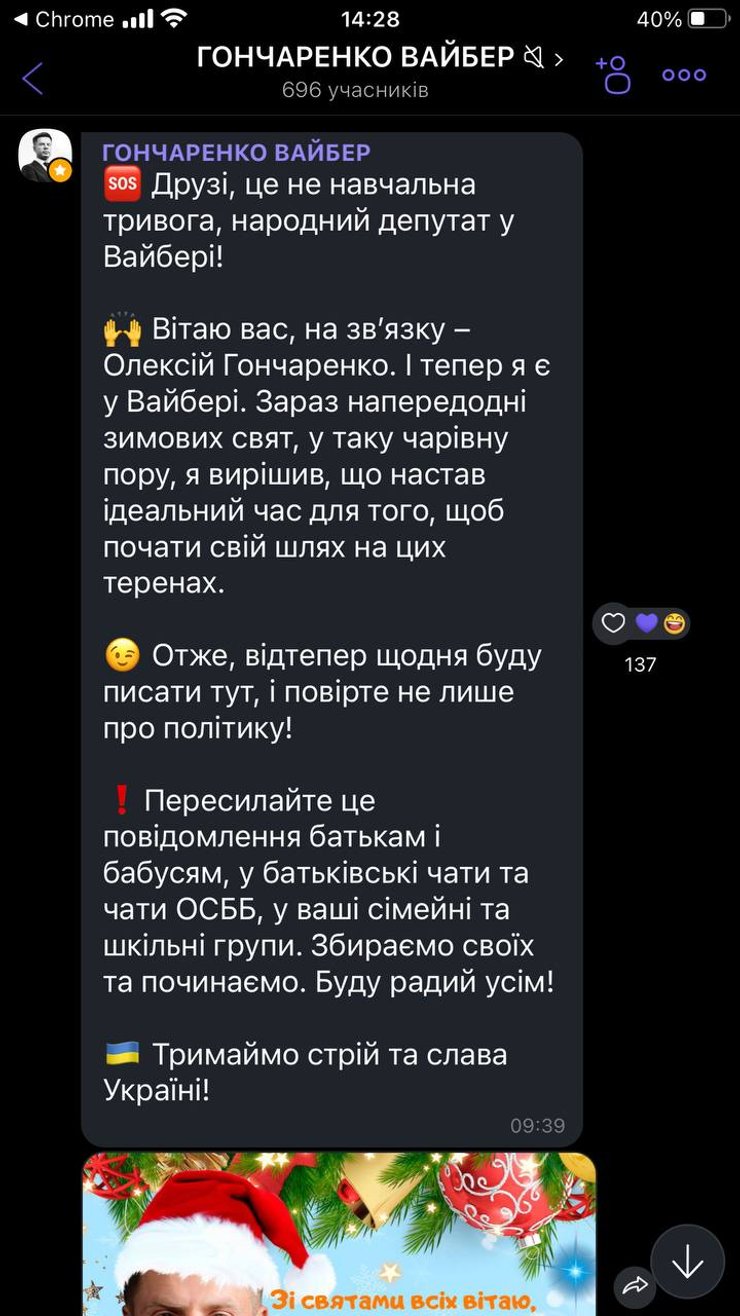Tap the 137 reaction count
The width and height of the screenshot is (740, 1316).
tap(641, 663)
